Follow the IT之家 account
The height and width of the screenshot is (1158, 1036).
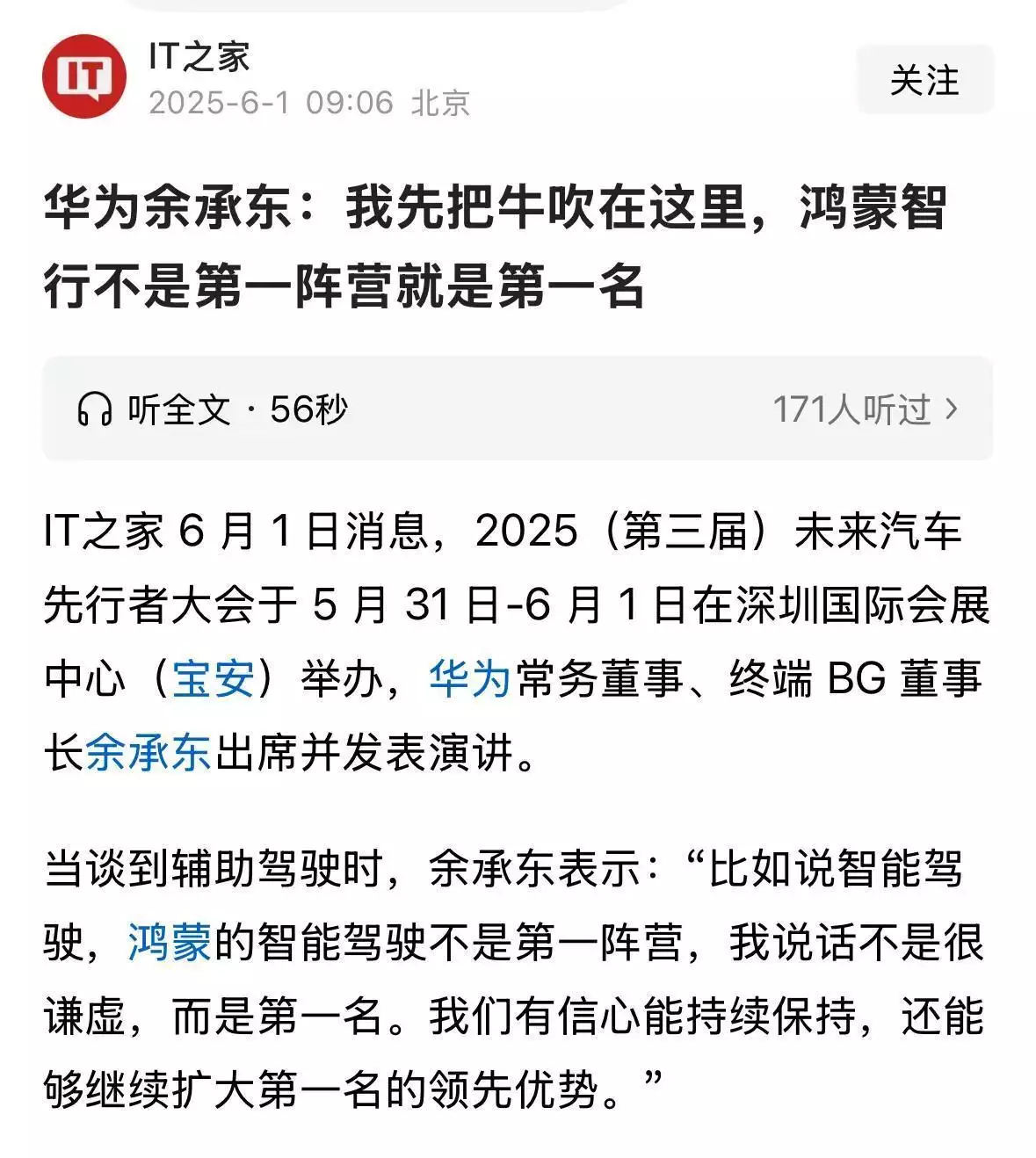tap(924, 80)
